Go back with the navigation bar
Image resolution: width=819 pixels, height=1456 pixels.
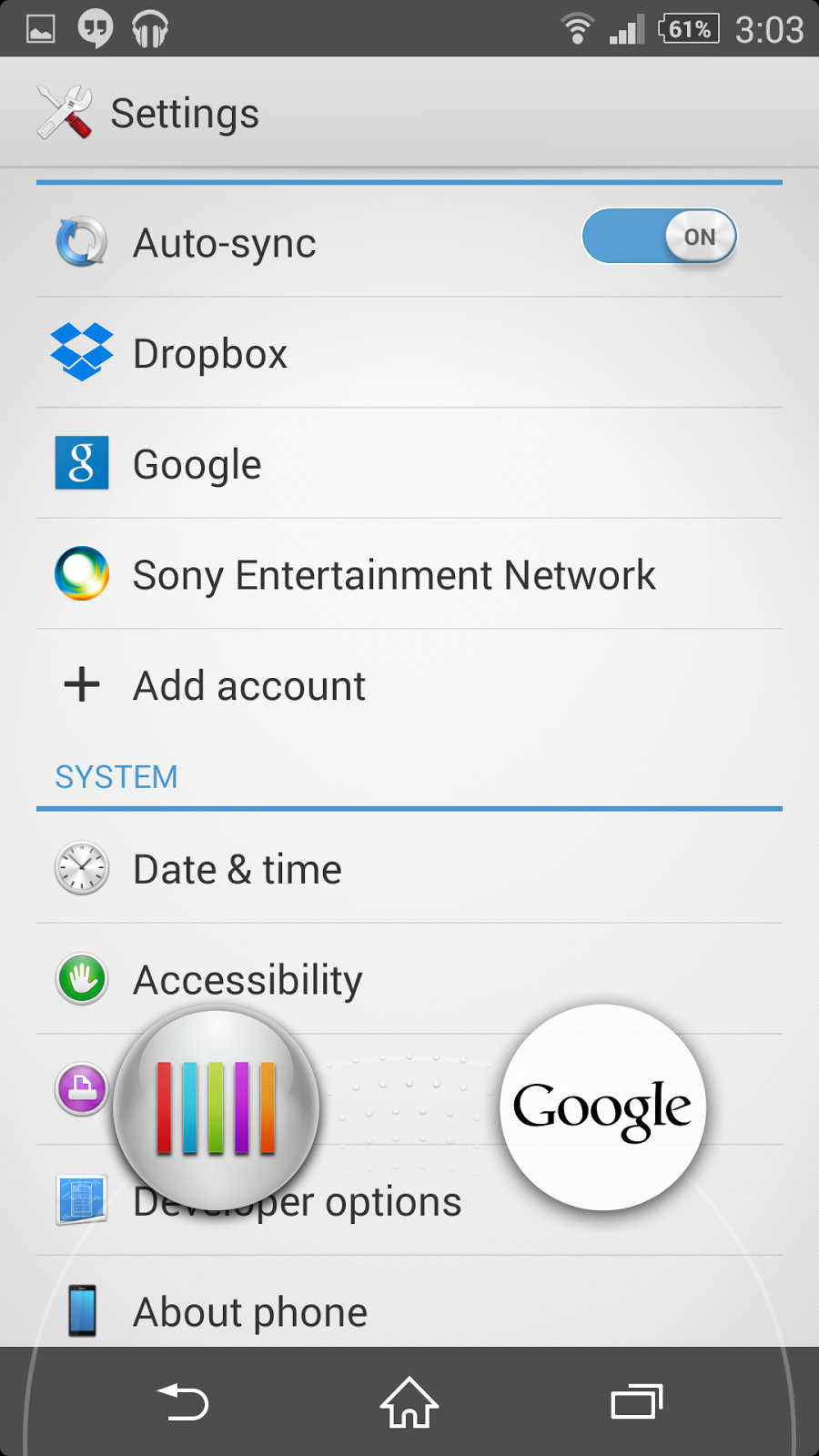click(183, 1402)
